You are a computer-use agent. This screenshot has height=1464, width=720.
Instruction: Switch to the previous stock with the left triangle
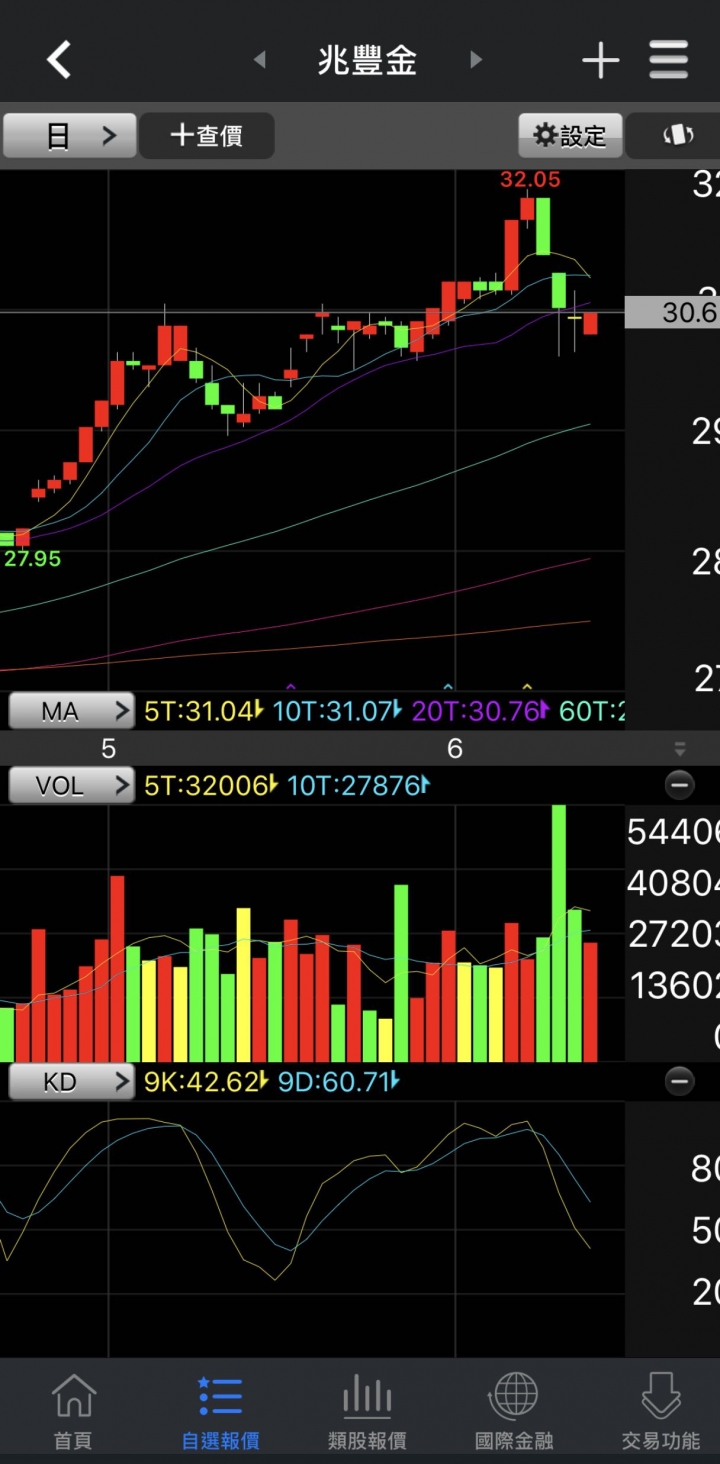(260, 60)
